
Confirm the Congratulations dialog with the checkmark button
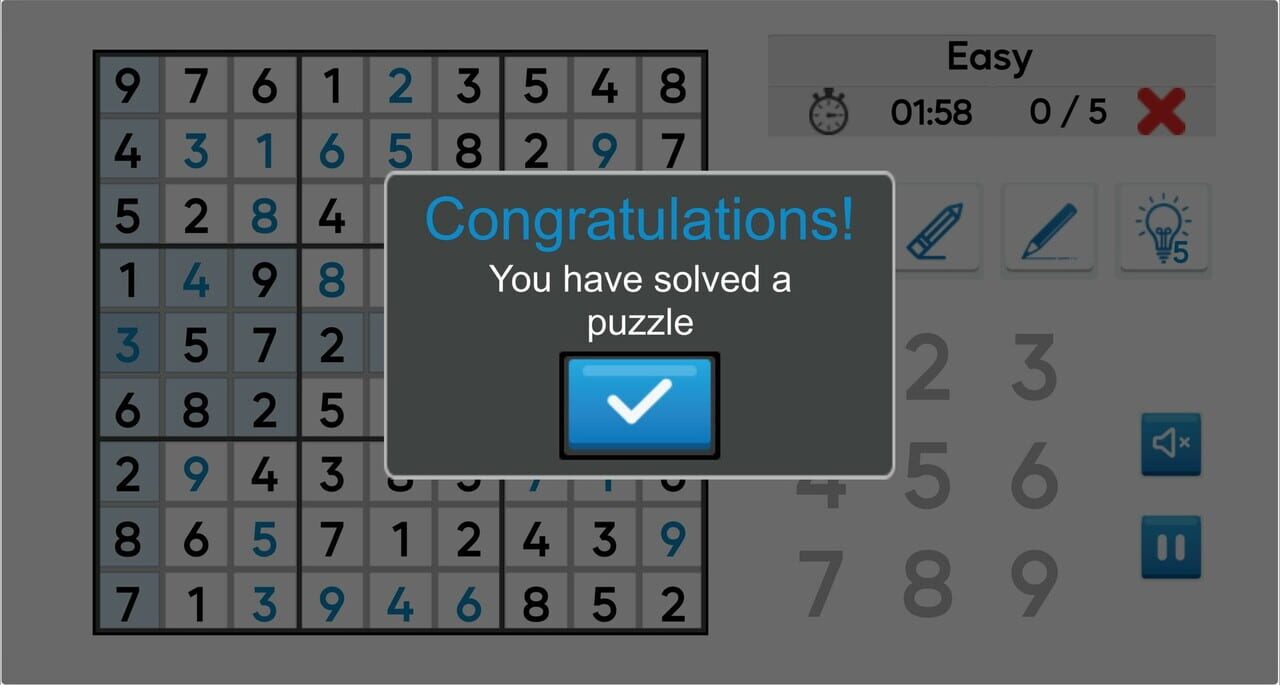click(x=639, y=405)
